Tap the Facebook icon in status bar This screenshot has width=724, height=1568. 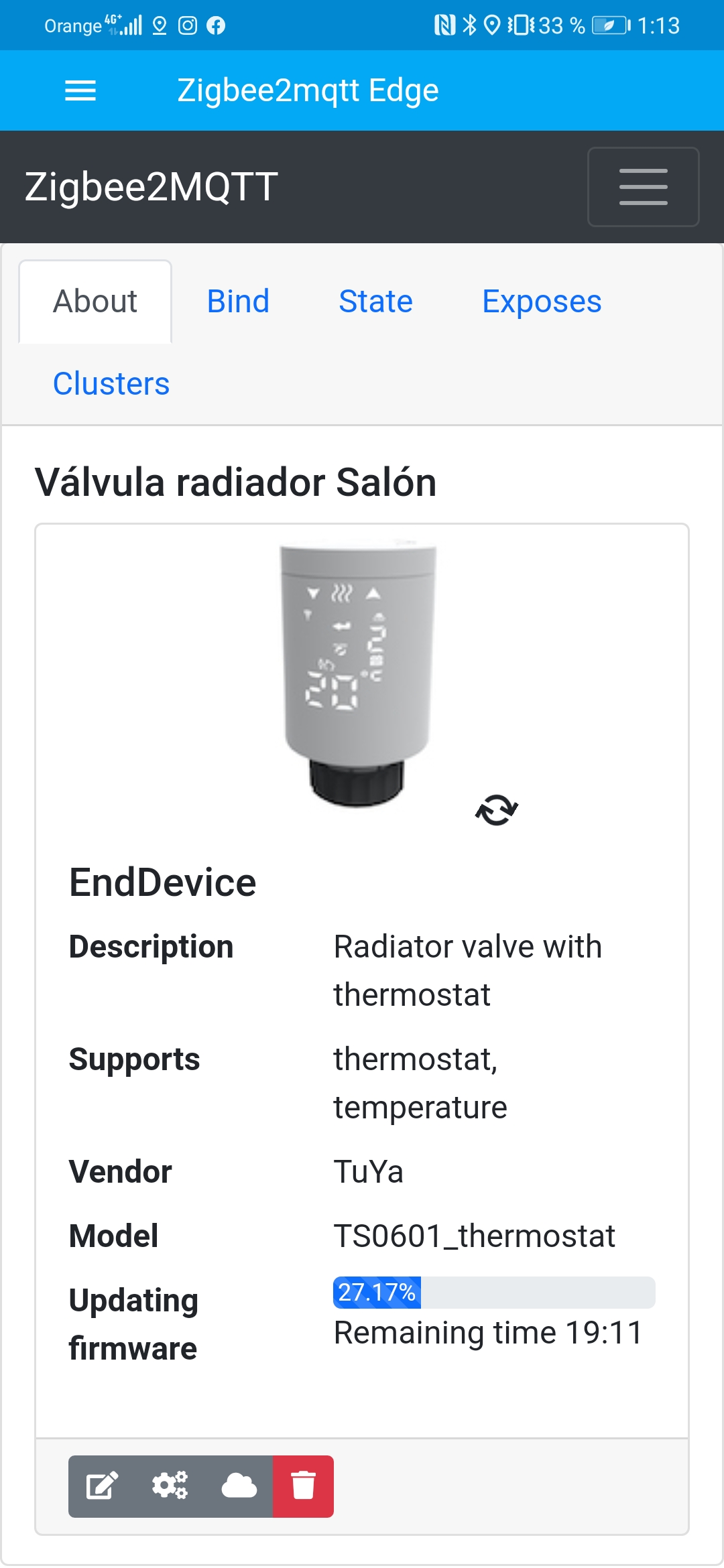[217, 25]
